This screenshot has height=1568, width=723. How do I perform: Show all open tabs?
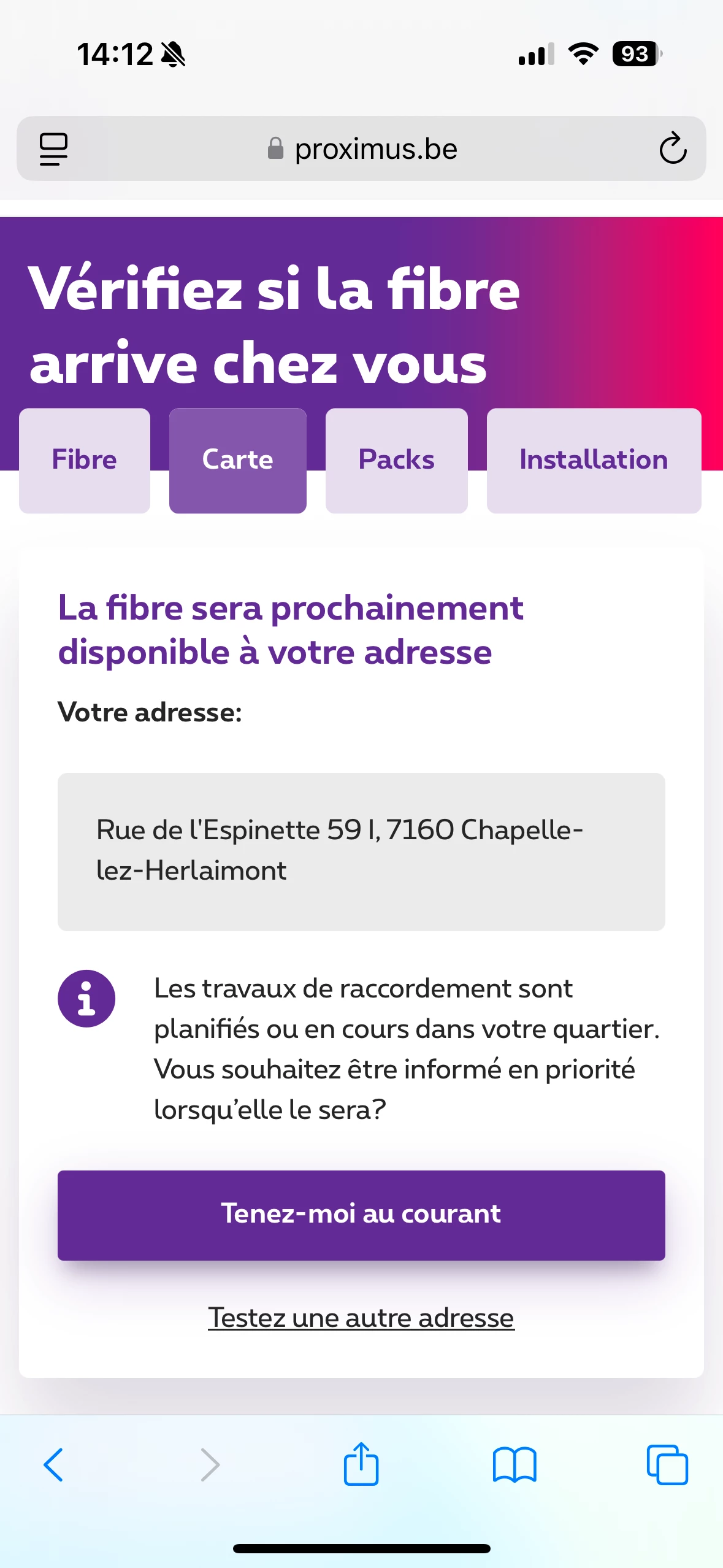pos(667,1465)
